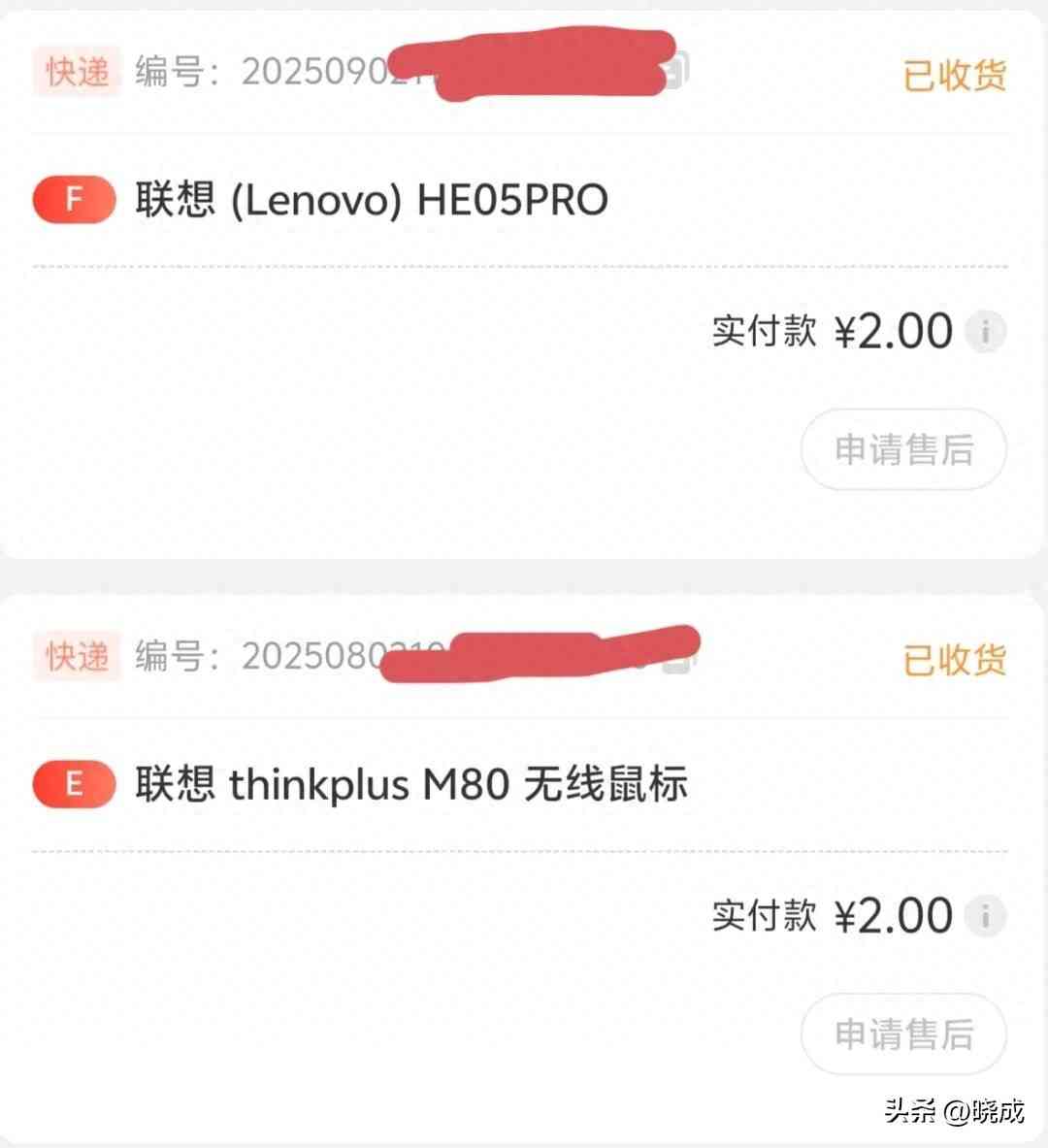Tap the info icon beside the first ¥2.00 price
Viewport: 1048px width, 1148px height.
pos(987,331)
